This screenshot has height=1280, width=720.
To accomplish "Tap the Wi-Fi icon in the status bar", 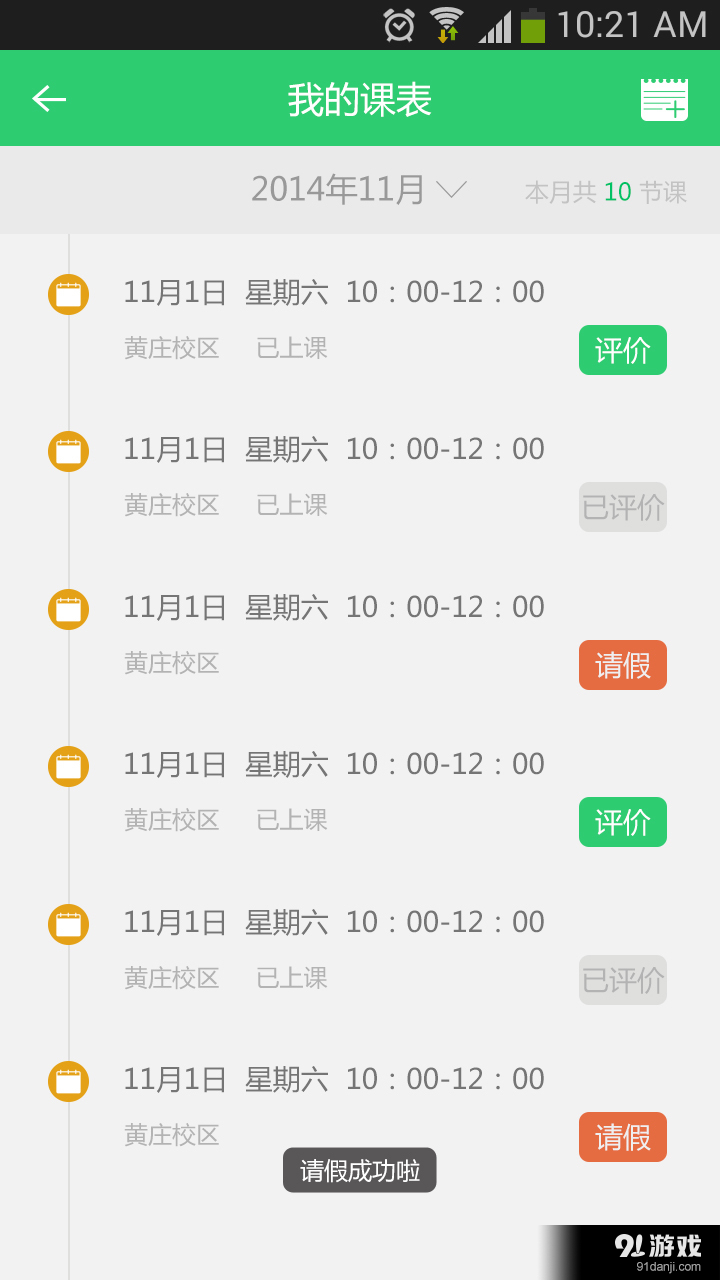I will 444,24.
